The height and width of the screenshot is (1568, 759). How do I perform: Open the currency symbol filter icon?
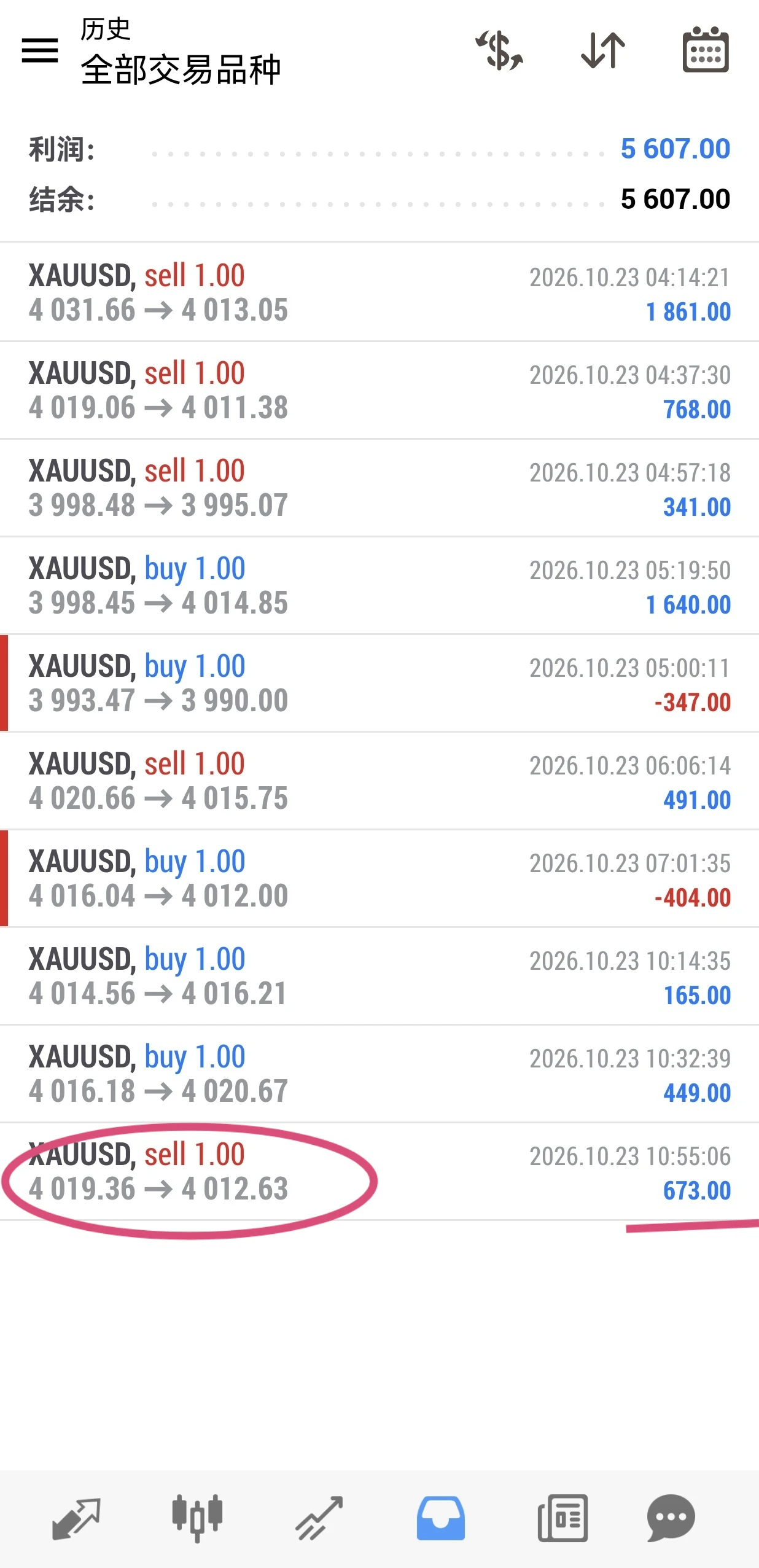point(499,50)
